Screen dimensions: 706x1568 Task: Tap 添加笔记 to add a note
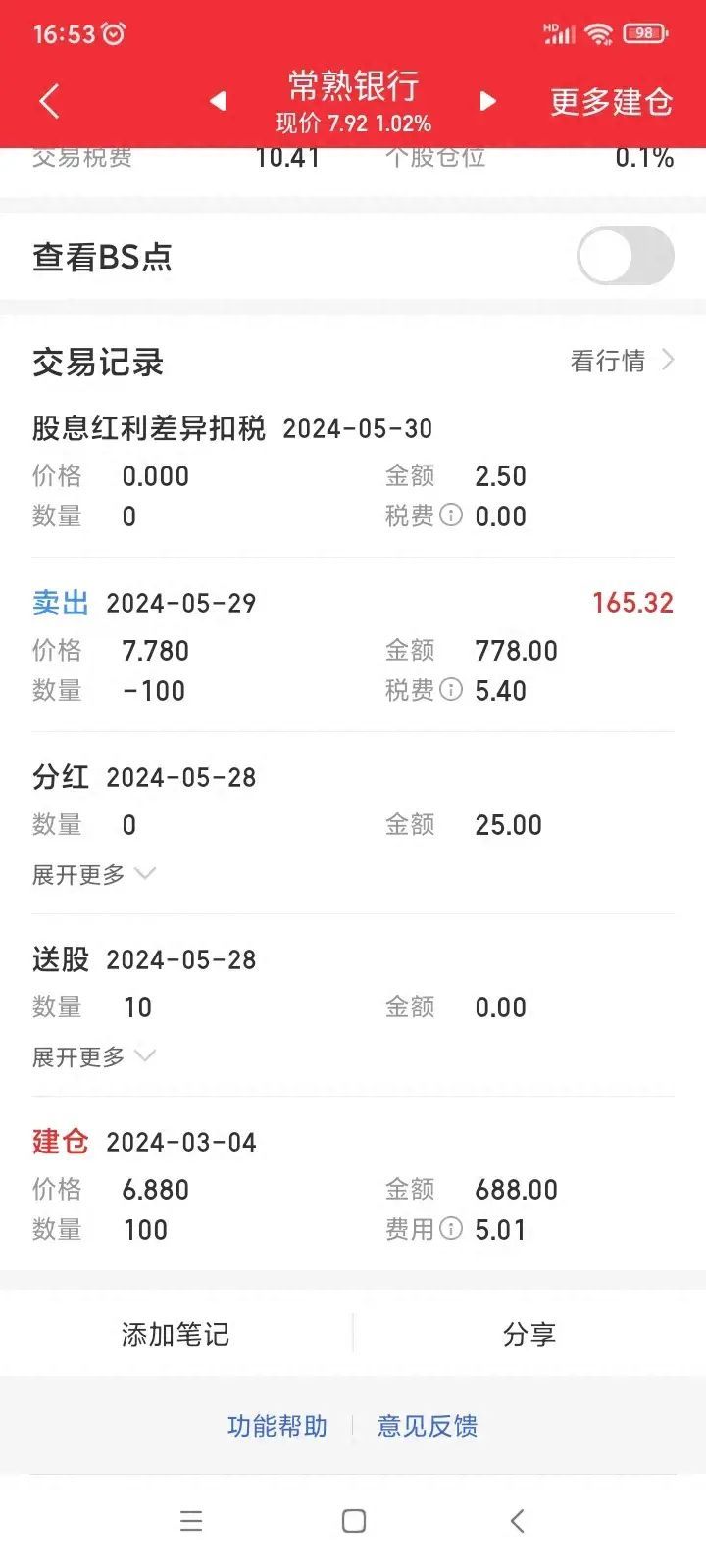(175, 1333)
